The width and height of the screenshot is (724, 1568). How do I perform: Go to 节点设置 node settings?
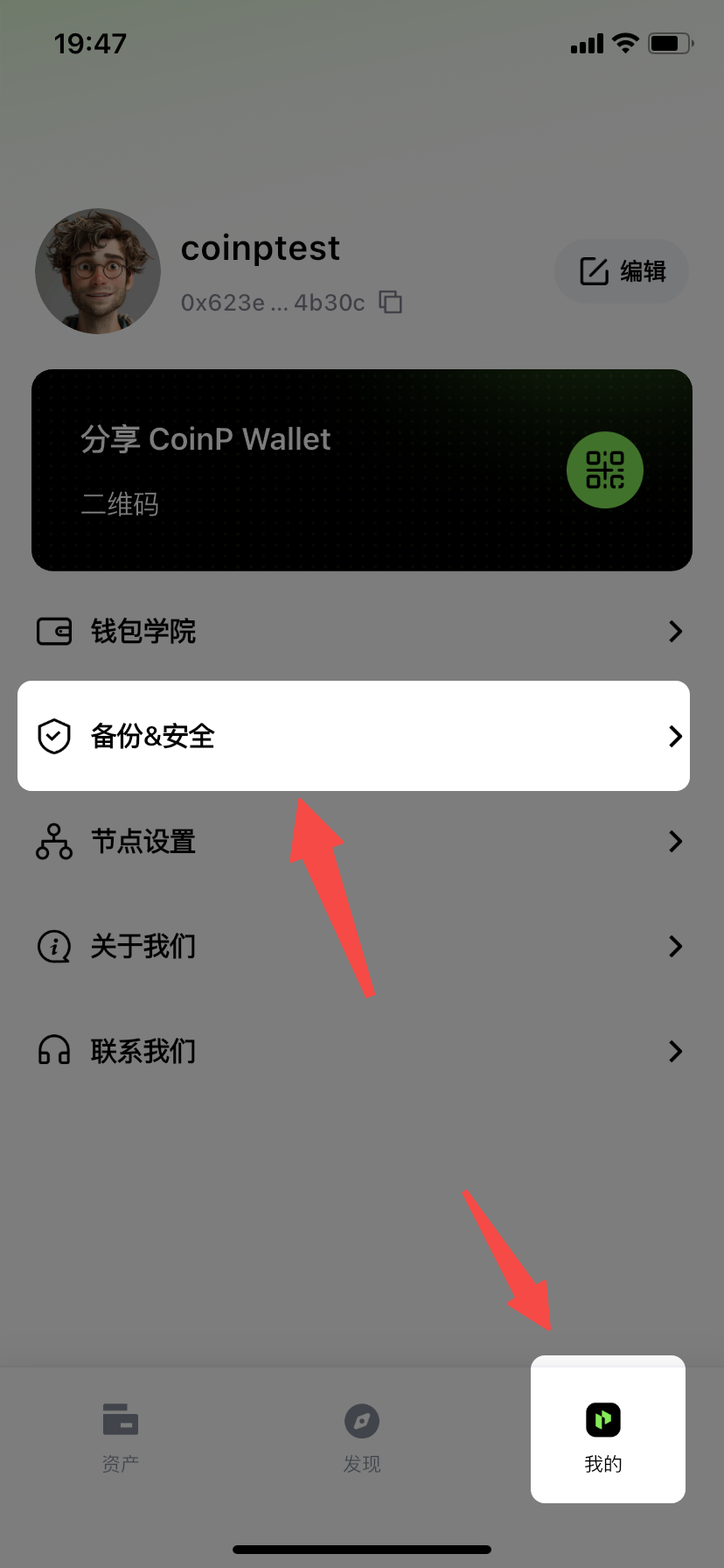click(x=360, y=841)
